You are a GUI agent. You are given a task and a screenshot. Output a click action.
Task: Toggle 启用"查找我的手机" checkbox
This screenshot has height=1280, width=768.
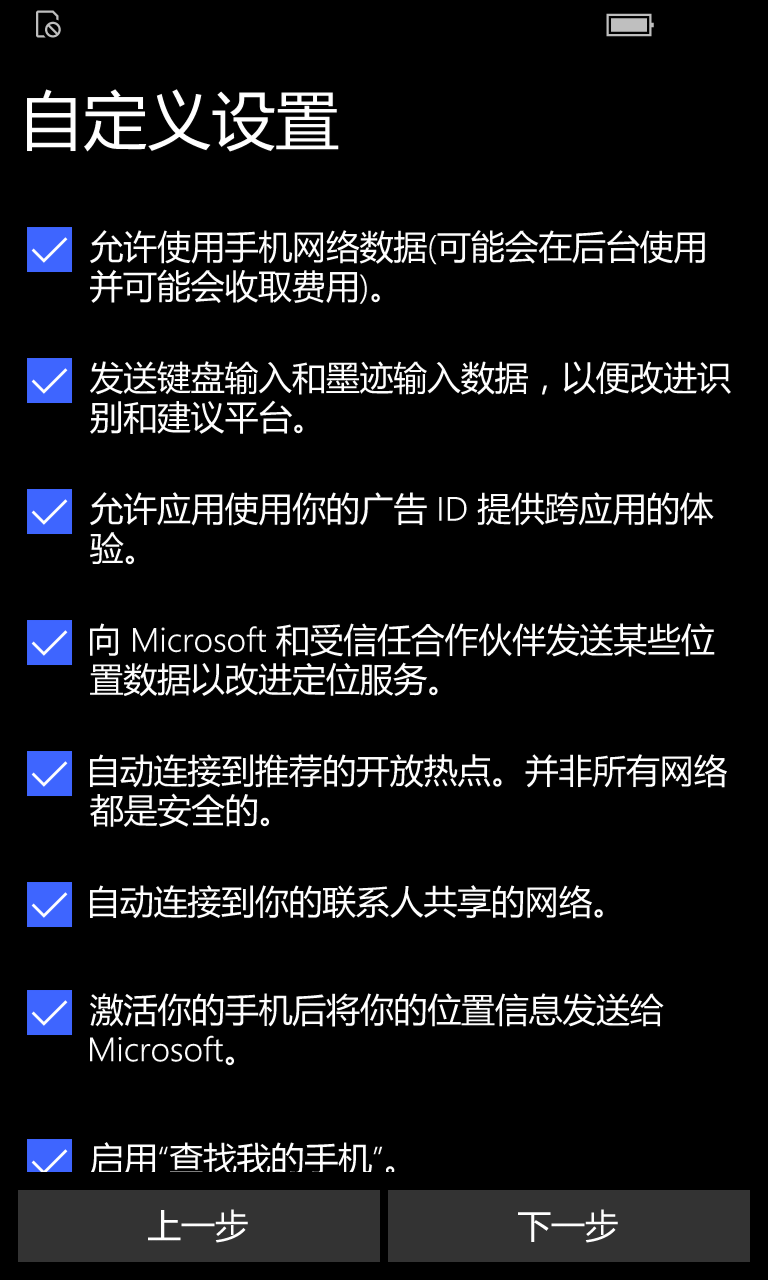49,1155
